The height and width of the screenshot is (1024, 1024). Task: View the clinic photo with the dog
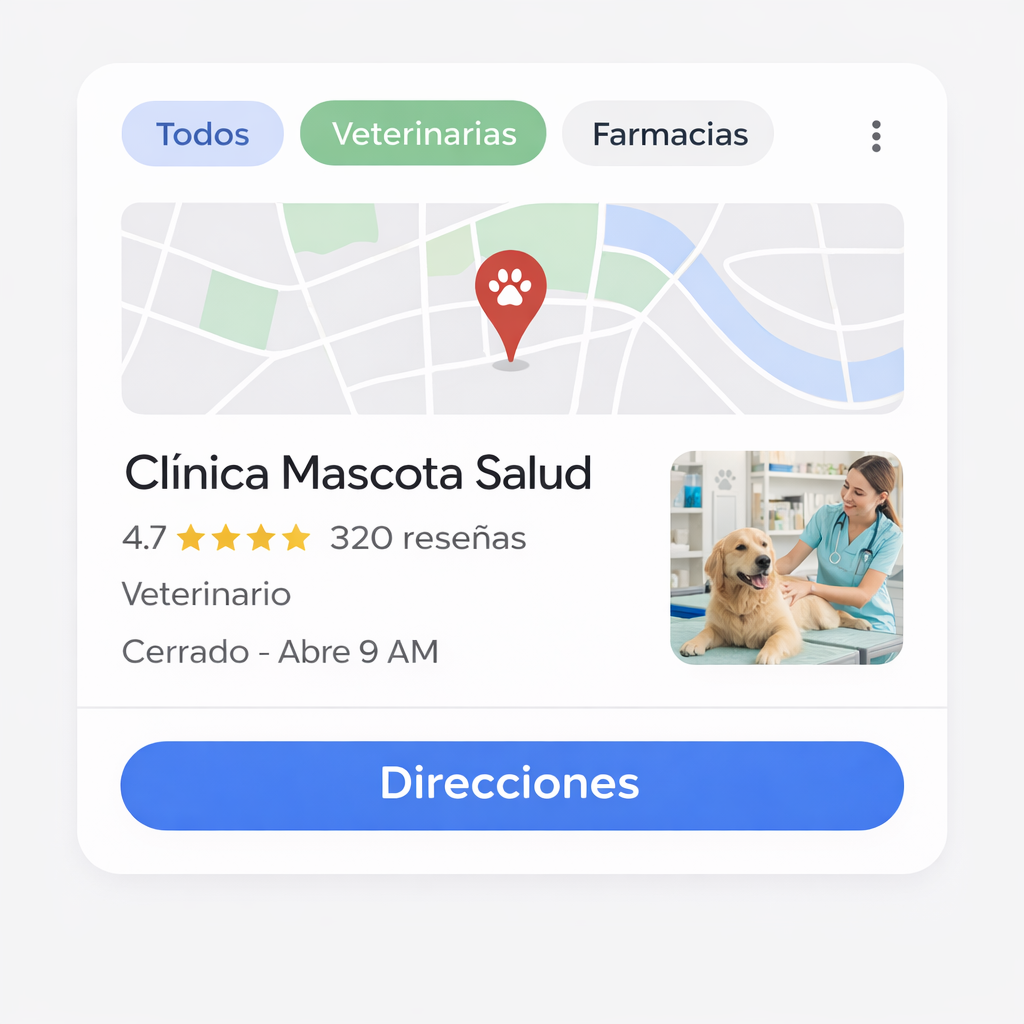[x=786, y=557]
